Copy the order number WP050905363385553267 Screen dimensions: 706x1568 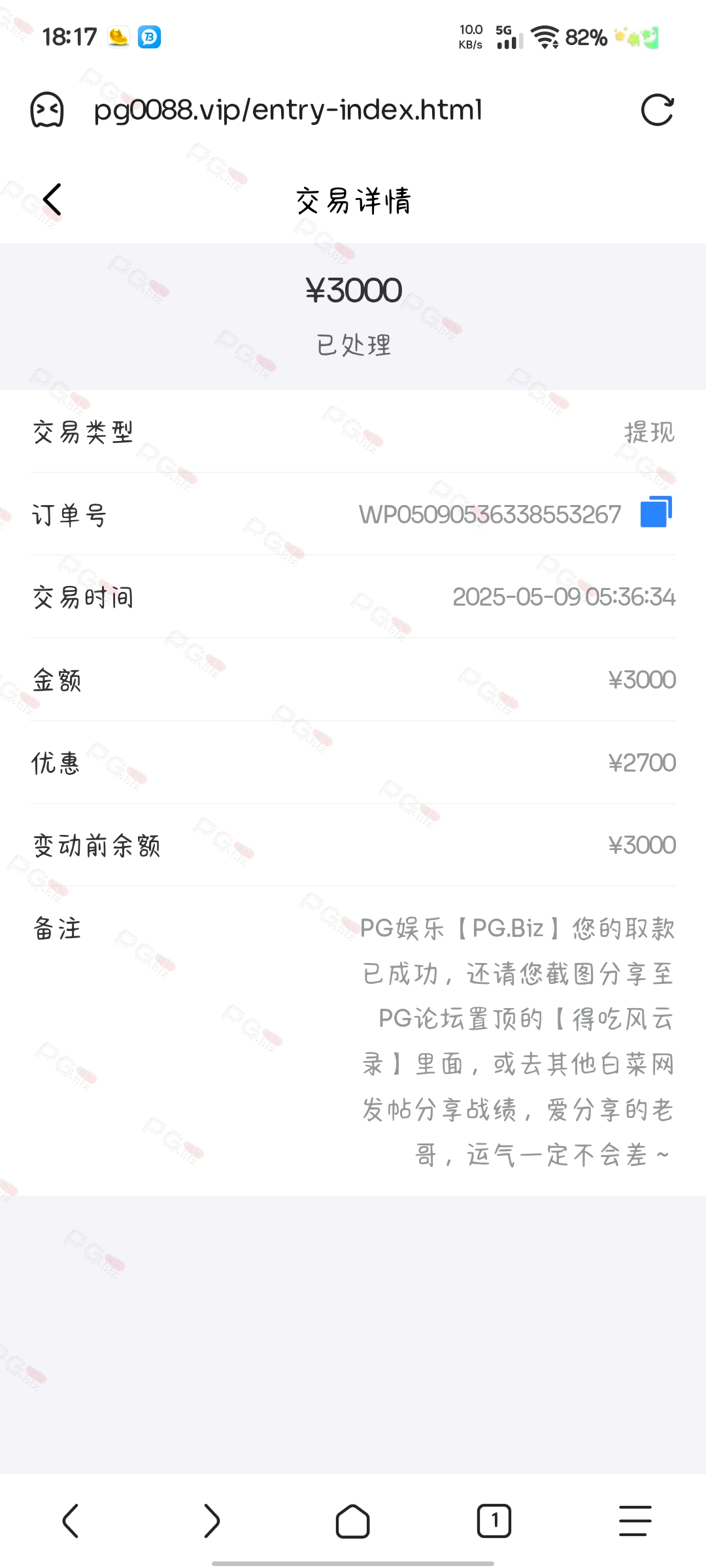[656, 512]
